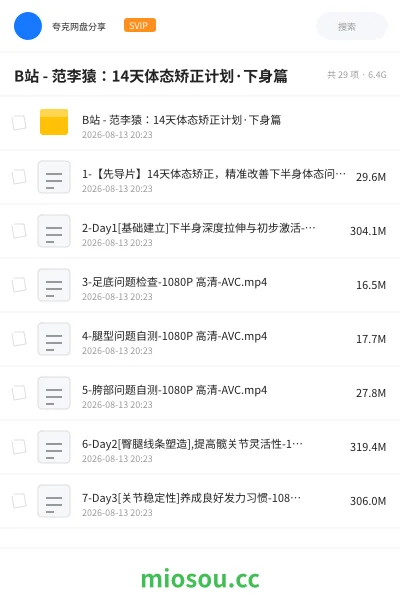Image resolution: width=400 pixels, height=600 pixels.
Task: Select checkbox for 3-足底问题检查
Action: coord(19,285)
